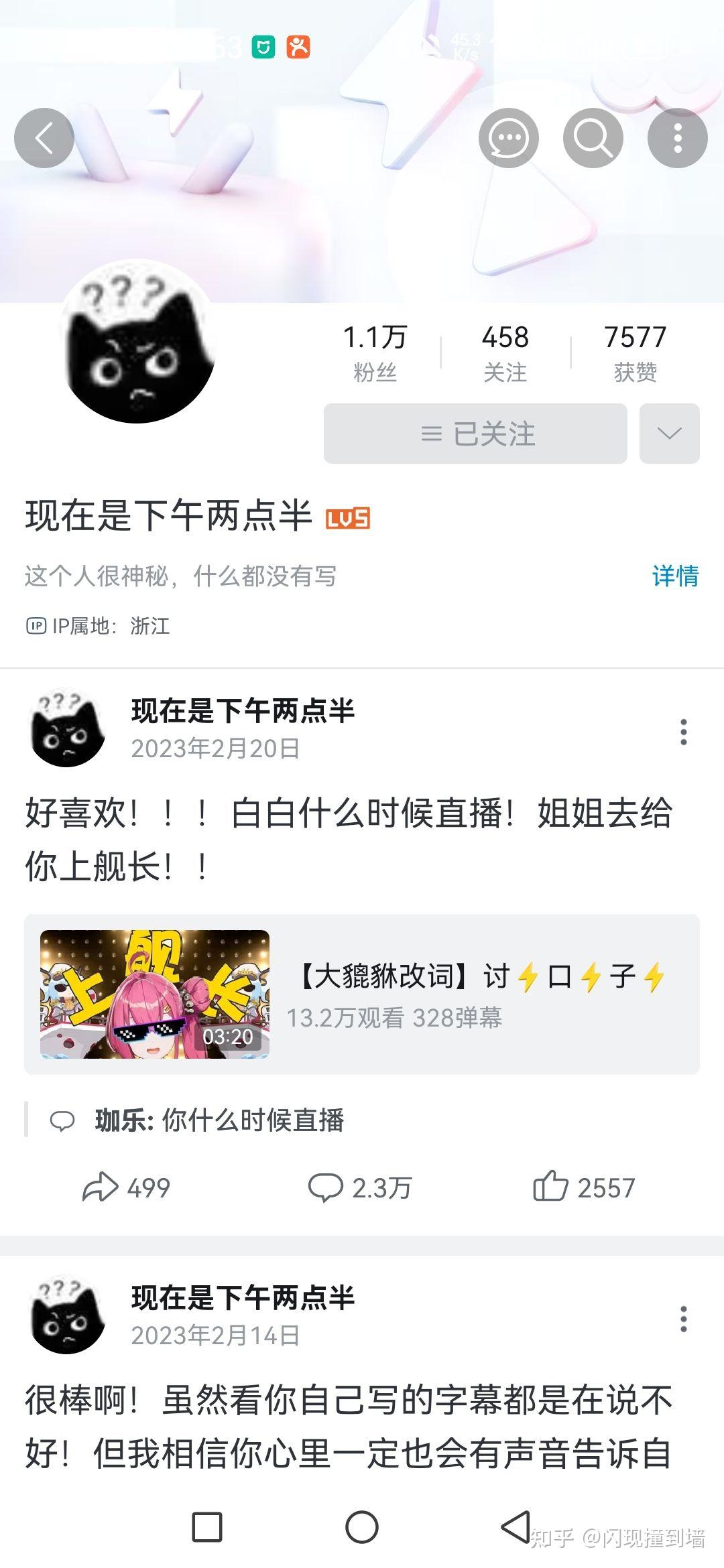Open 详情 profile details
This screenshot has width=724, height=1568.
click(675, 576)
